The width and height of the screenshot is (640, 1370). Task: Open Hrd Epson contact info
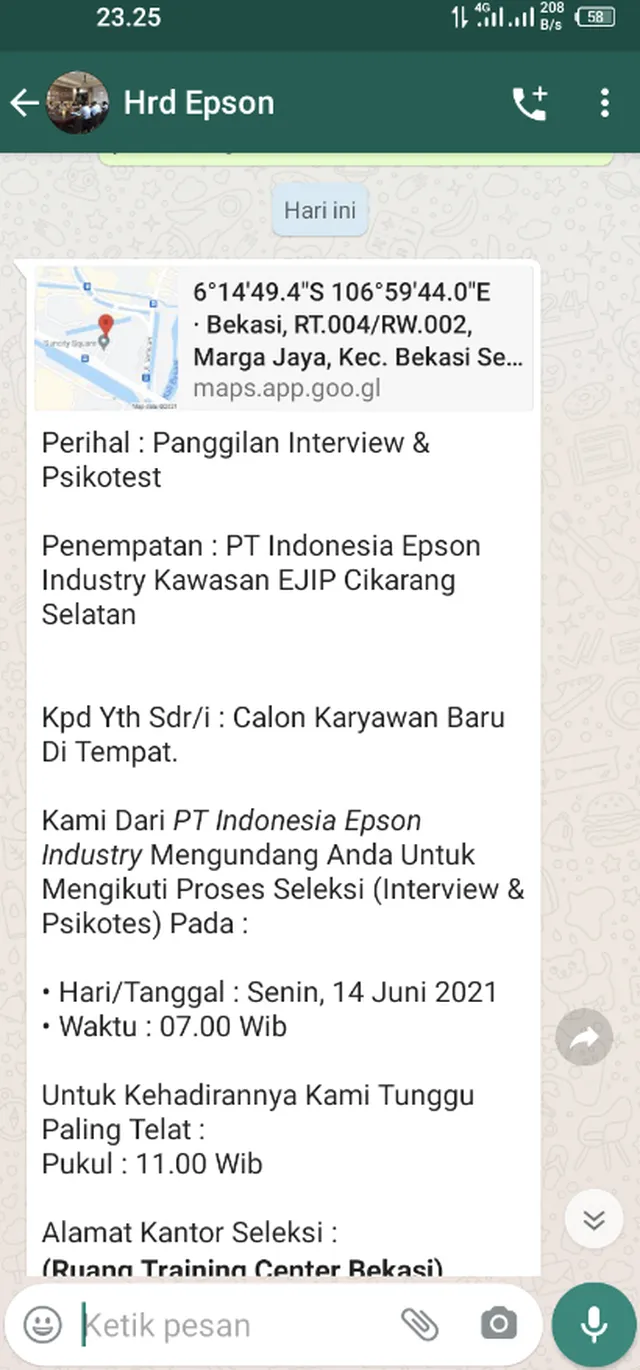coord(200,103)
